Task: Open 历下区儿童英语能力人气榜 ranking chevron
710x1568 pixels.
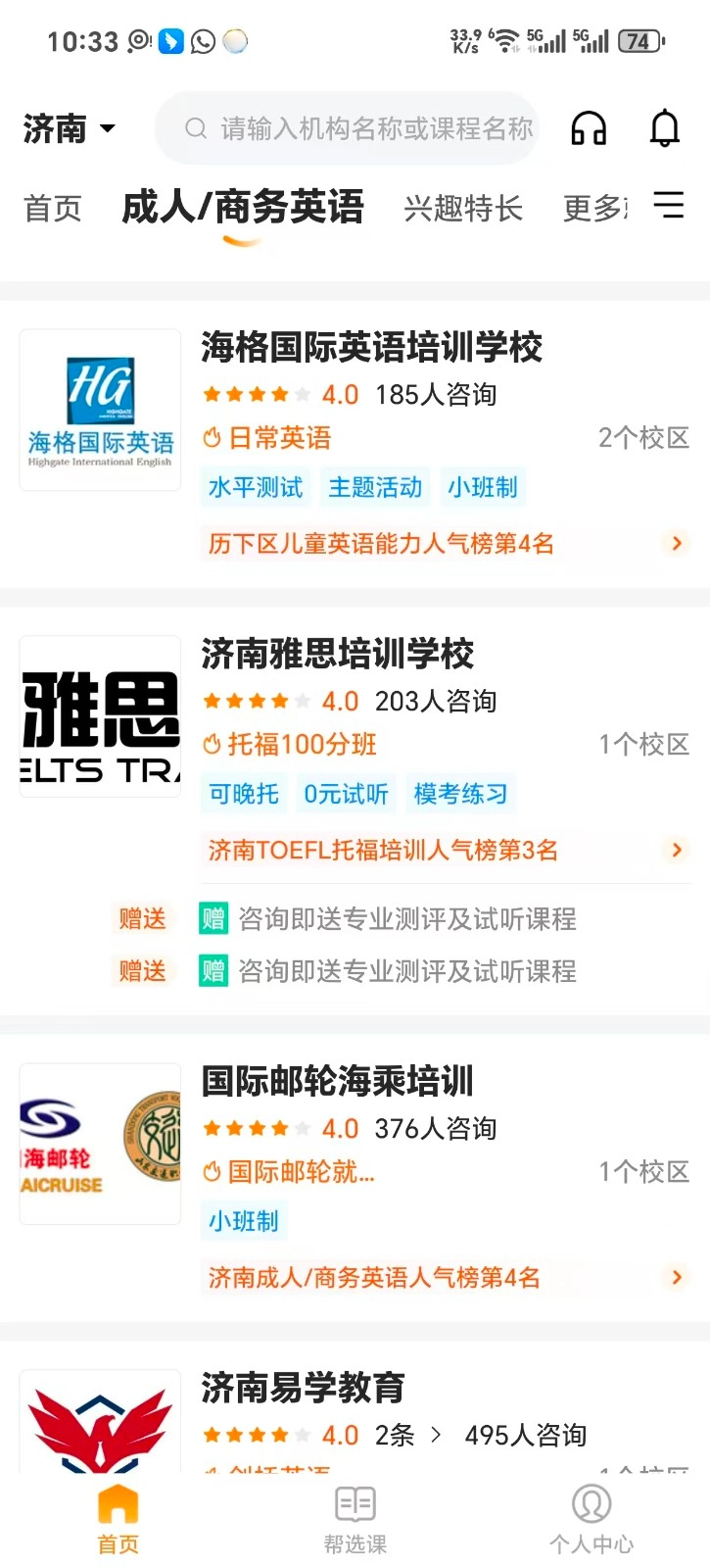Action: tap(675, 544)
